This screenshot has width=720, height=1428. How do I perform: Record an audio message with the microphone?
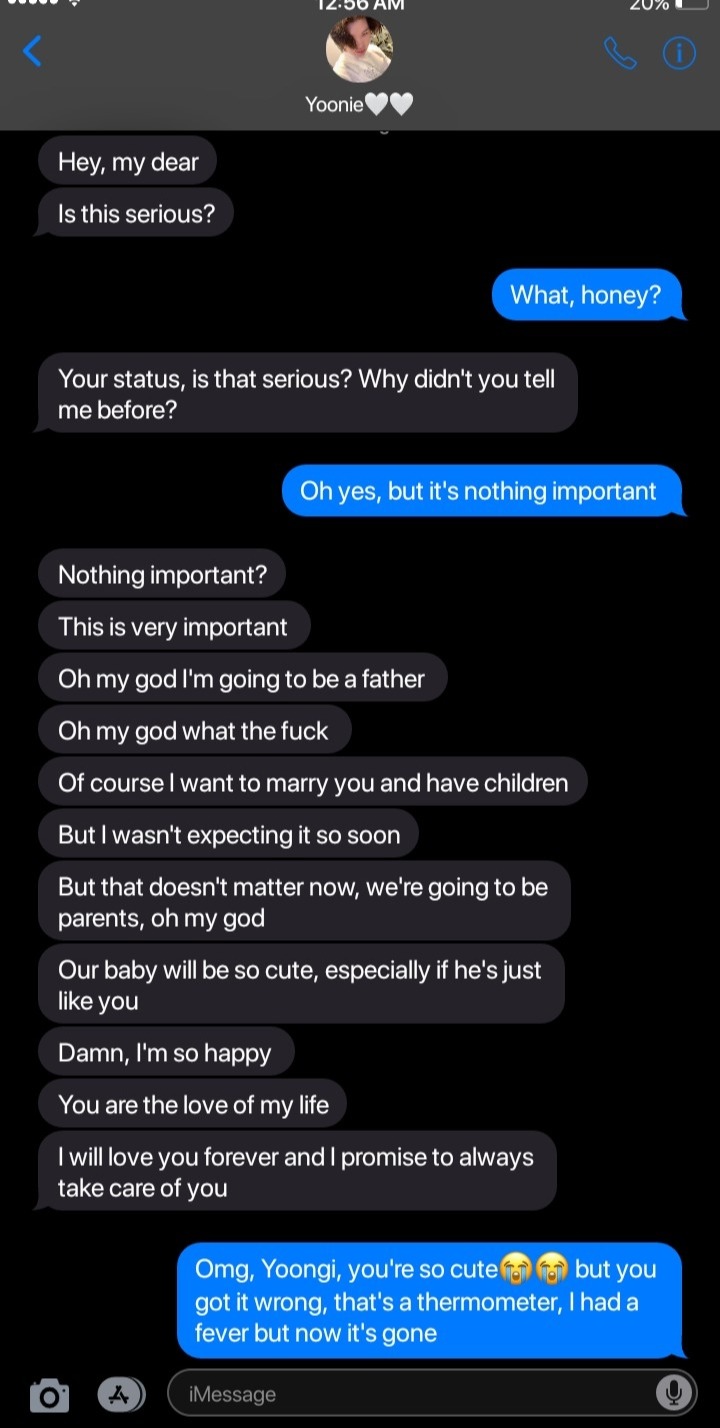click(674, 1393)
